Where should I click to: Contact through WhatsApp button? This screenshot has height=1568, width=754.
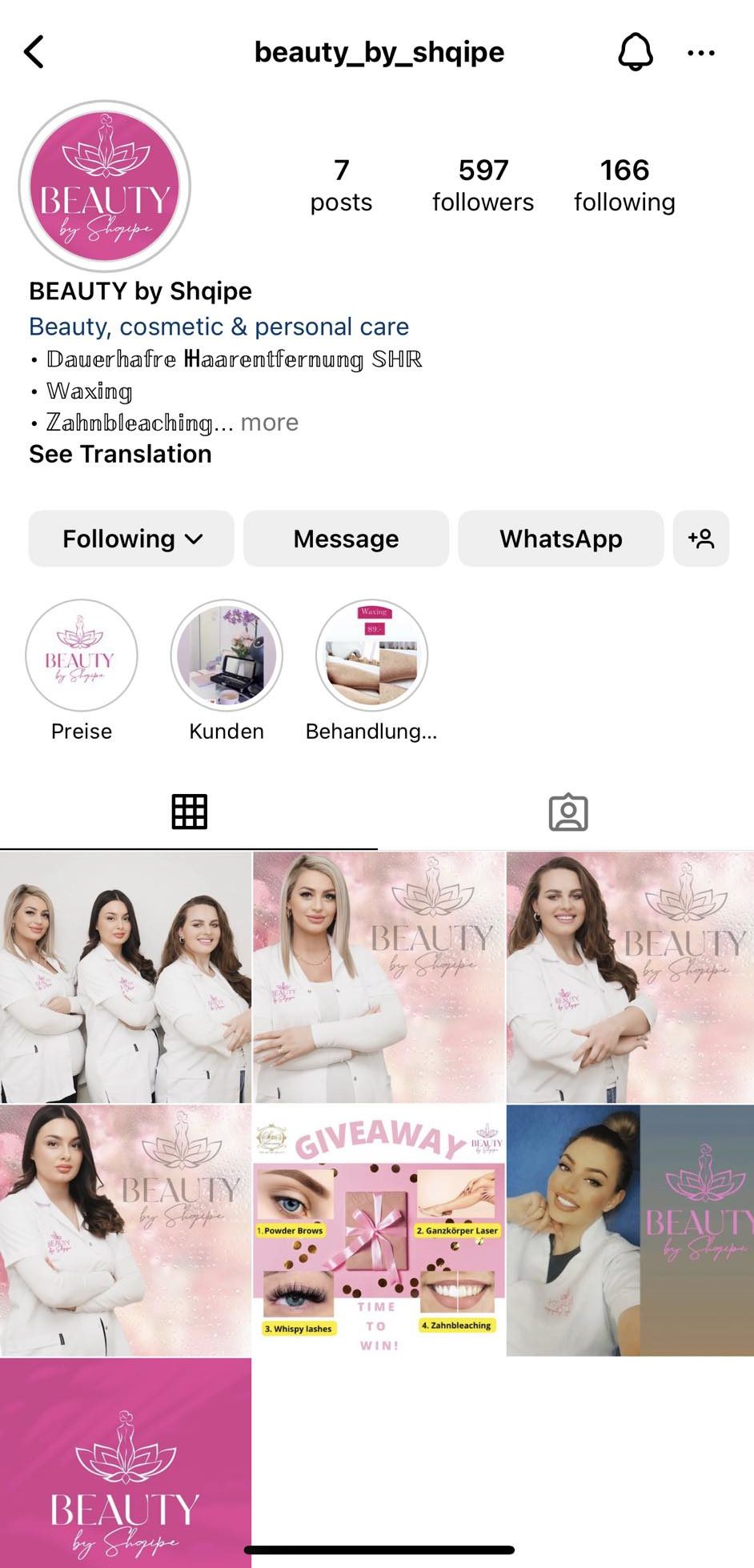[560, 539]
